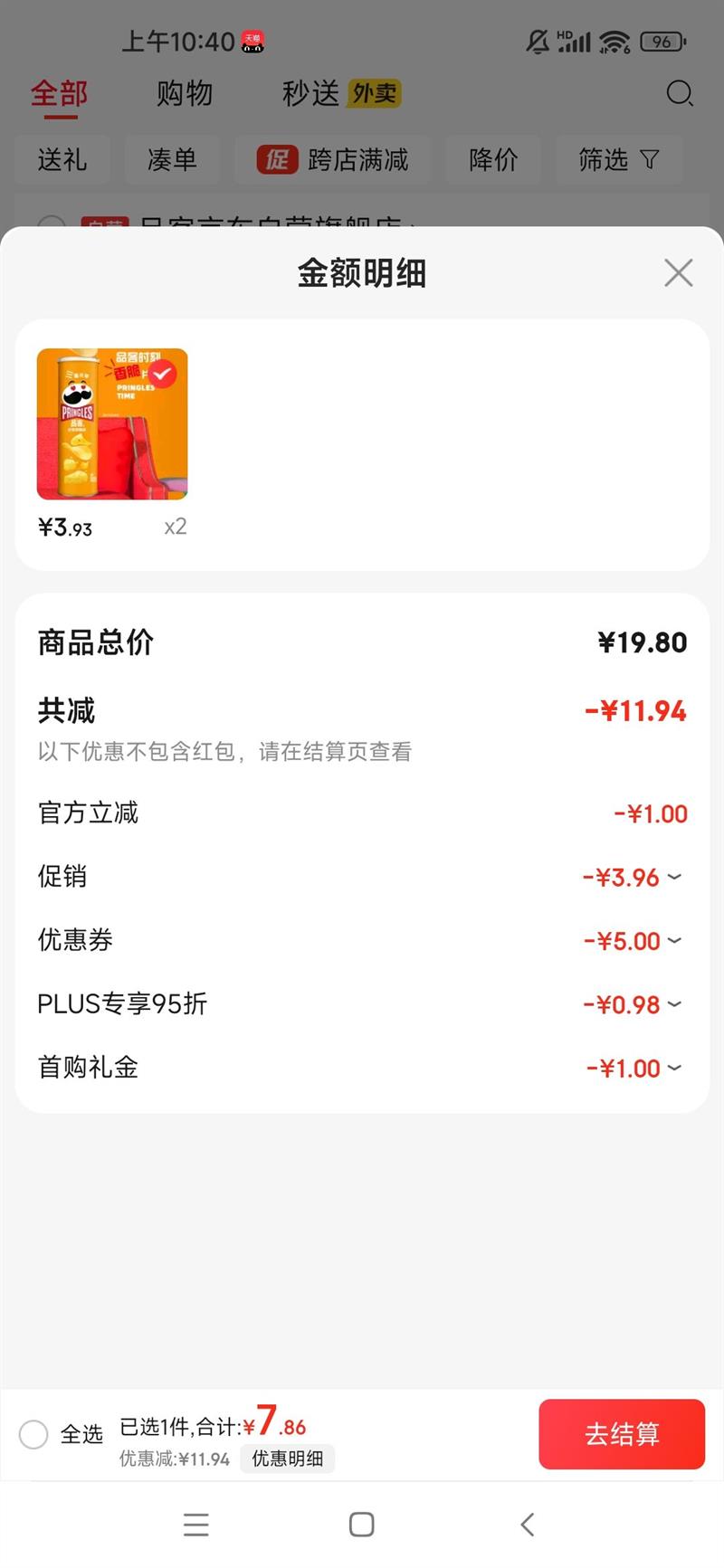
Task: Open the Pringles product thumbnail
Action: (112, 424)
